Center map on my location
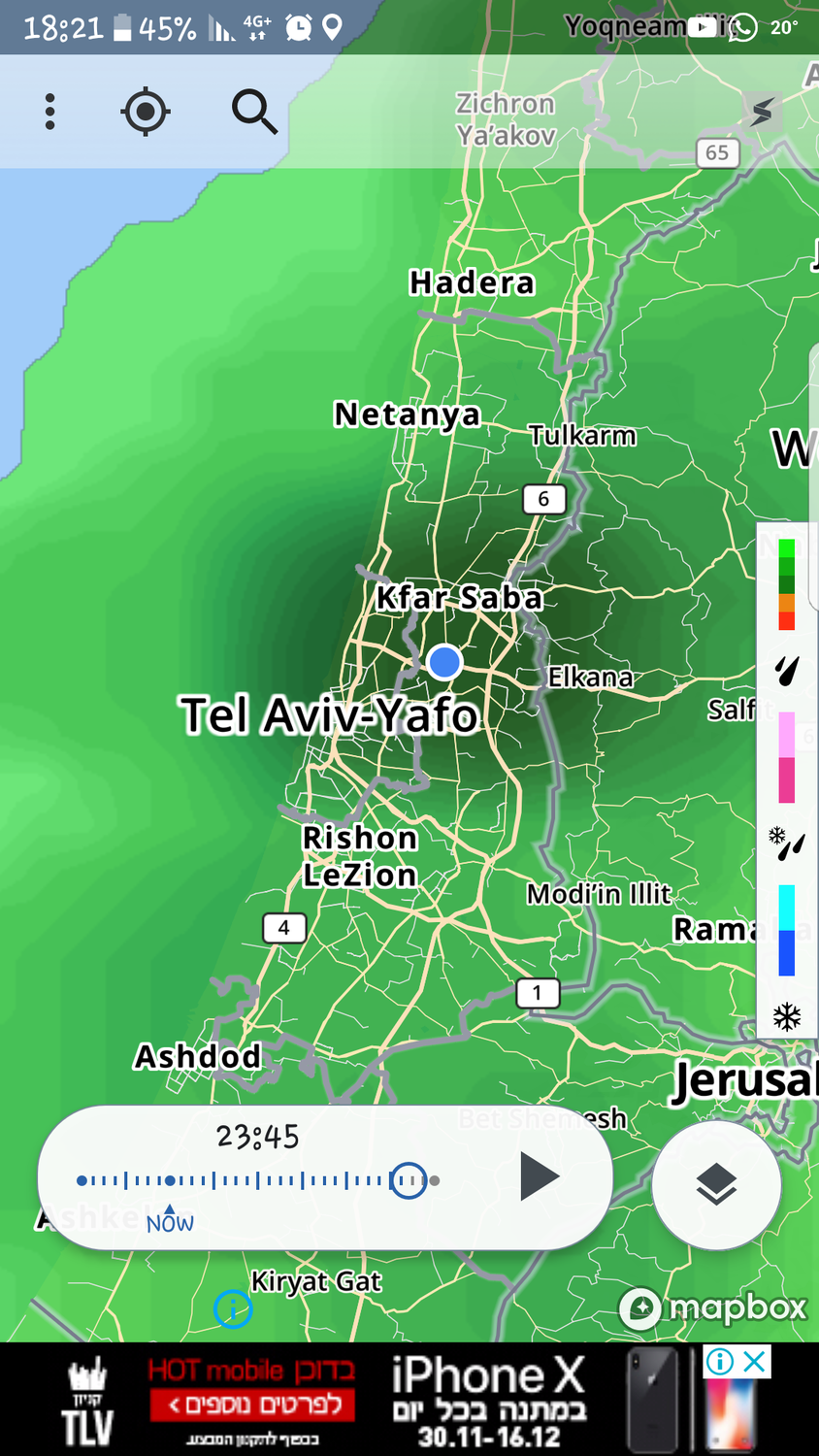 tap(146, 112)
